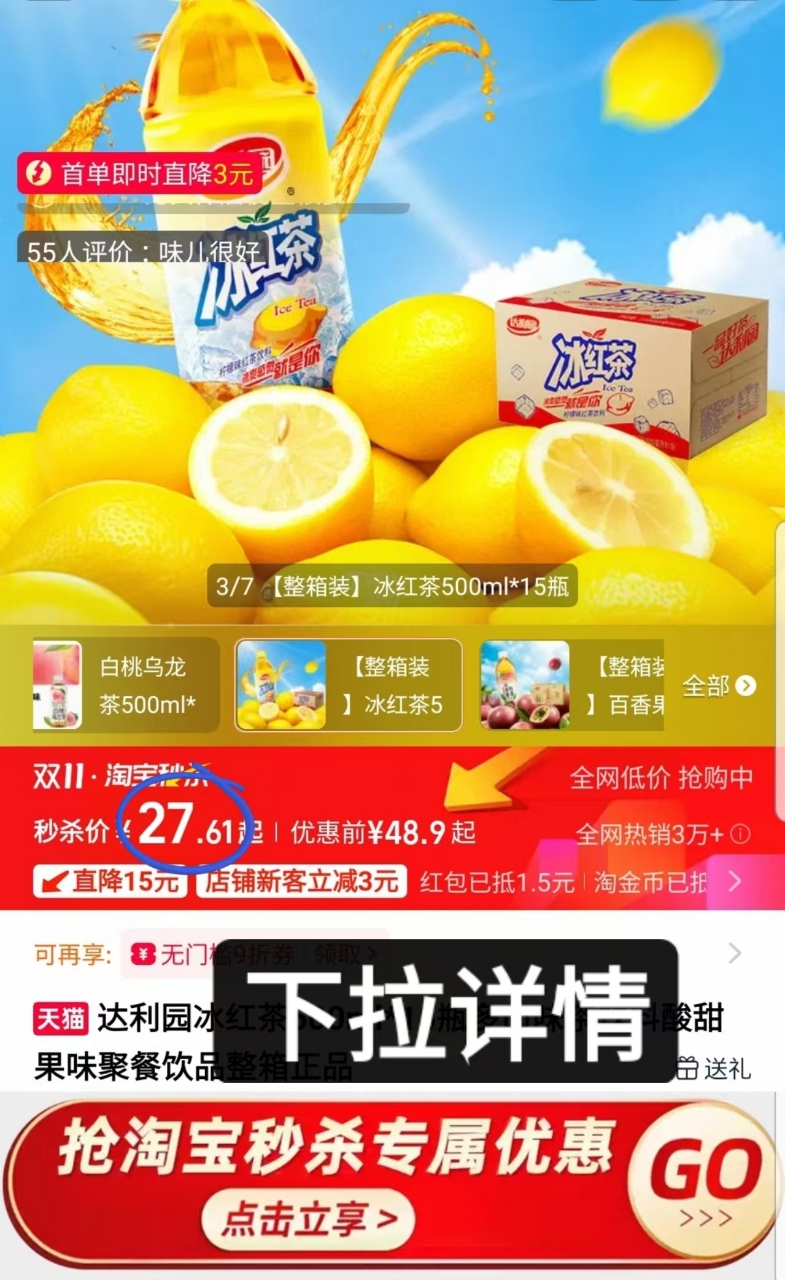The height and width of the screenshot is (1280, 785).
Task: Click the arrow icon inside 直降15元 badge
Action: coord(56,880)
